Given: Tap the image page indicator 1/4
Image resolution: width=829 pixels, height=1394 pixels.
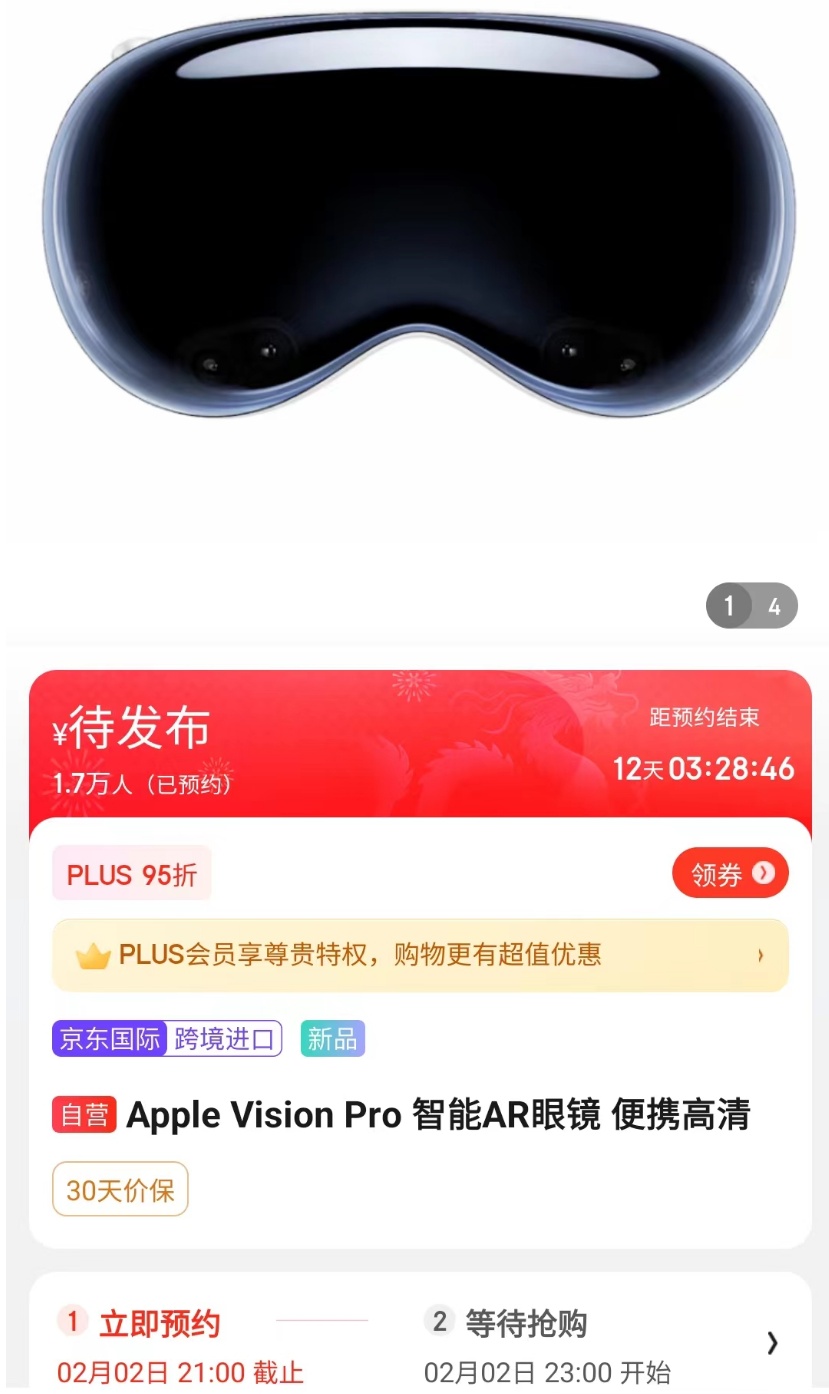Looking at the screenshot, I should pyautogui.click(x=751, y=605).
